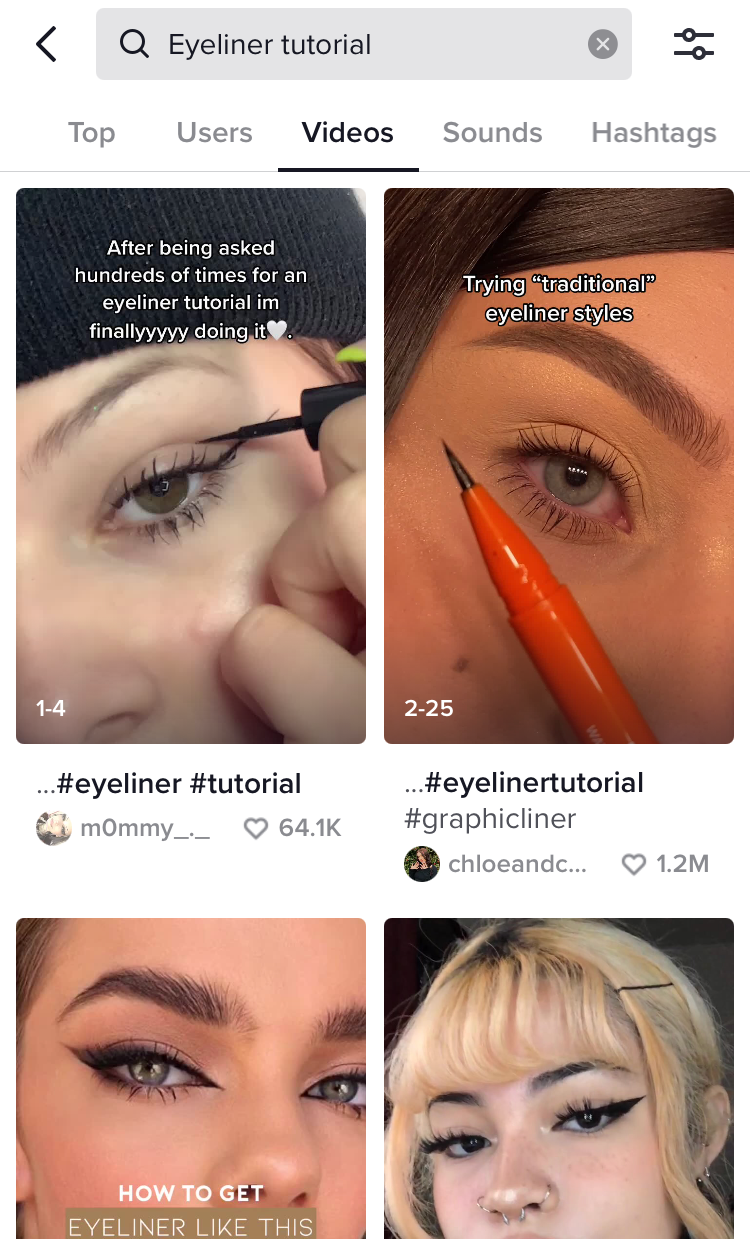The height and width of the screenshot is (1239, 750).
Task: Switch to the Top tab
Action: [x=91, y=133]
